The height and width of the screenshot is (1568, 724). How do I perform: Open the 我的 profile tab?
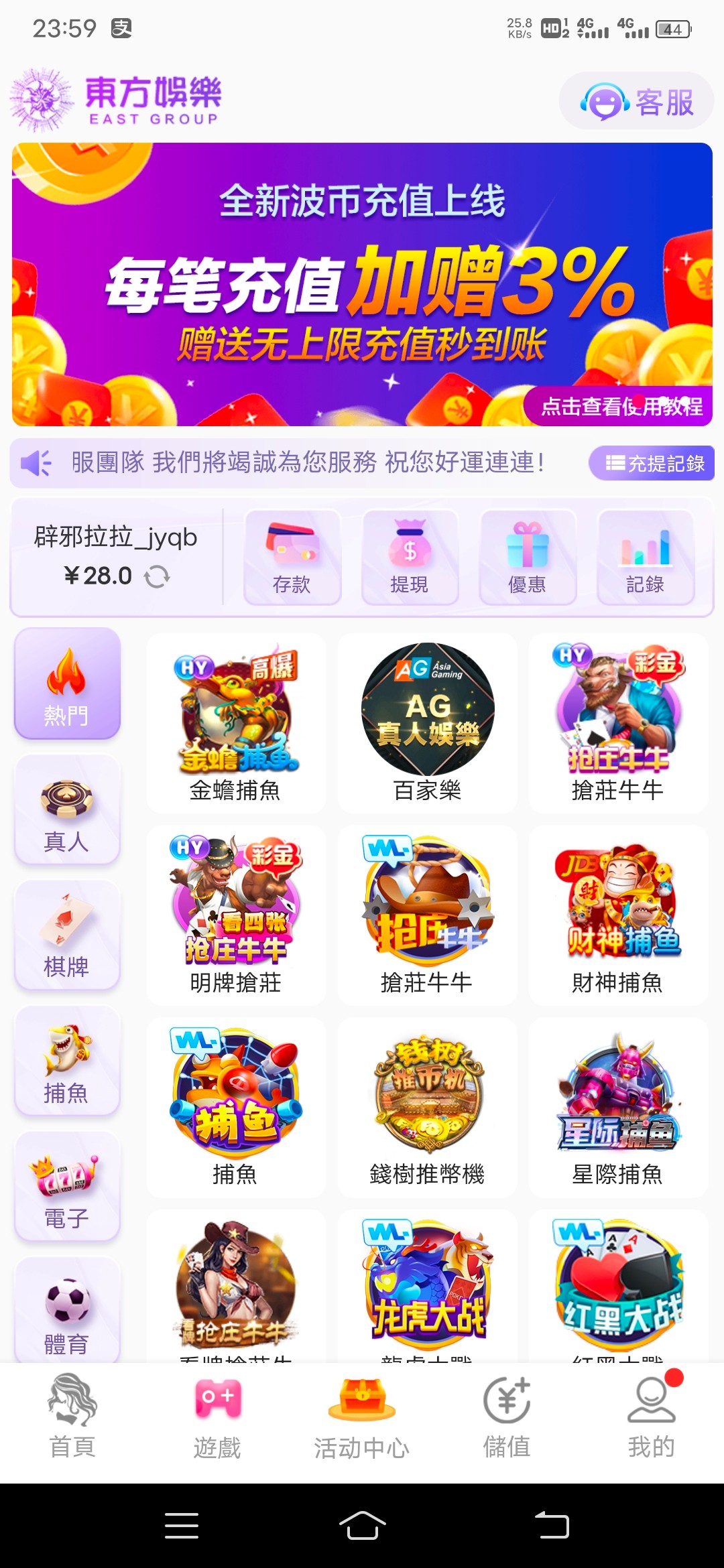pyautogui.click(x=651, y=1415)
